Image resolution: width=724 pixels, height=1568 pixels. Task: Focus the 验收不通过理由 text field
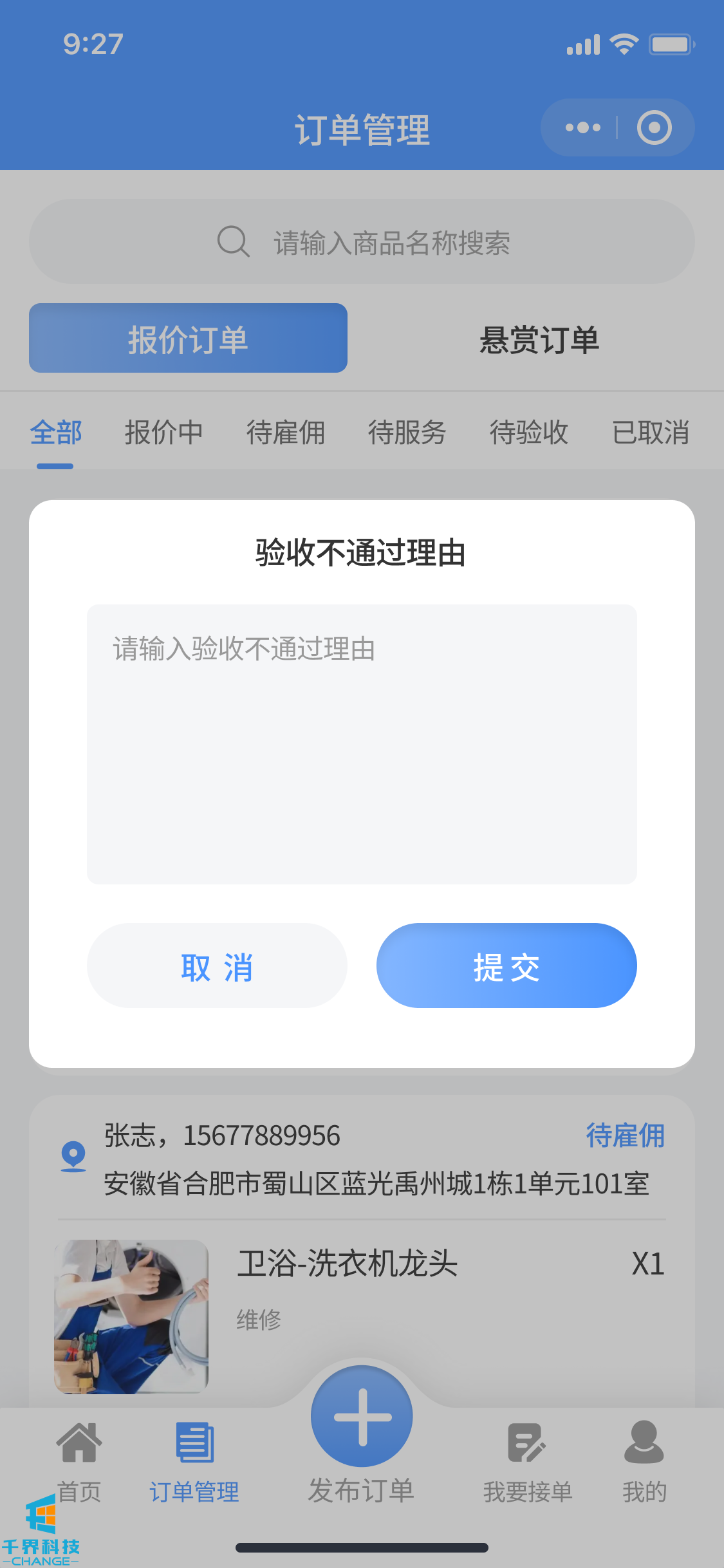(x=362, y=743)
